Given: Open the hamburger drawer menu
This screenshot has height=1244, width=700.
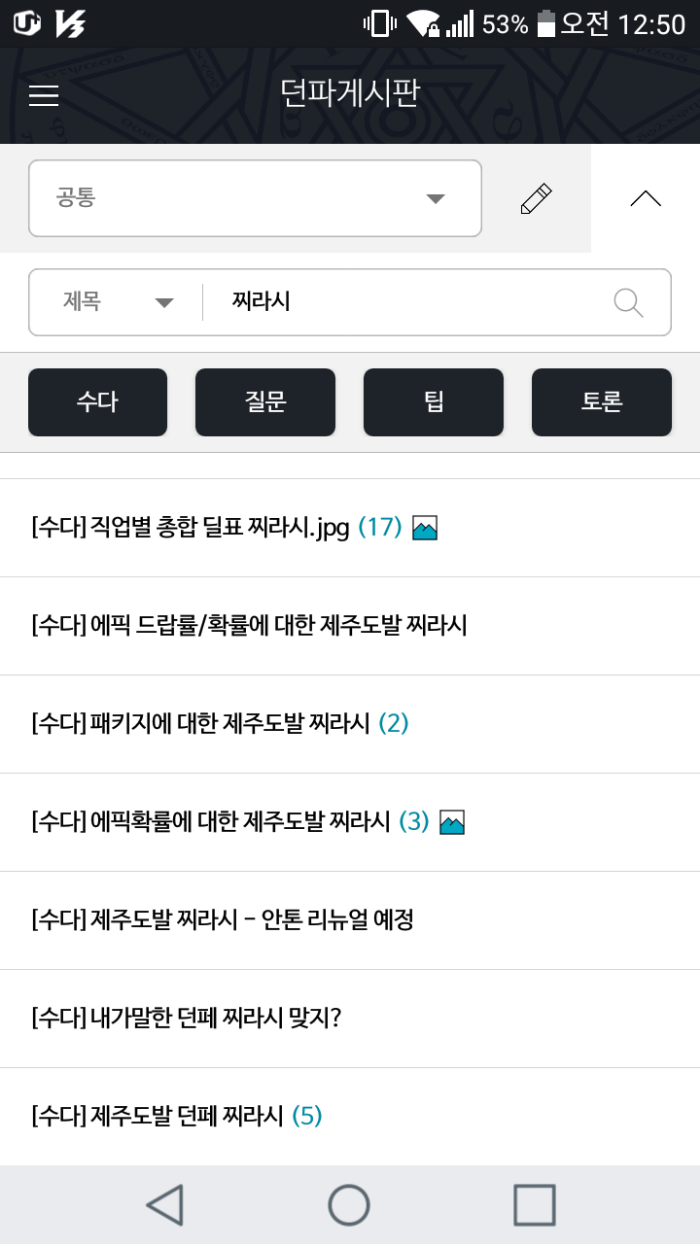Looking at the screenshot, I should click(44, 95).
